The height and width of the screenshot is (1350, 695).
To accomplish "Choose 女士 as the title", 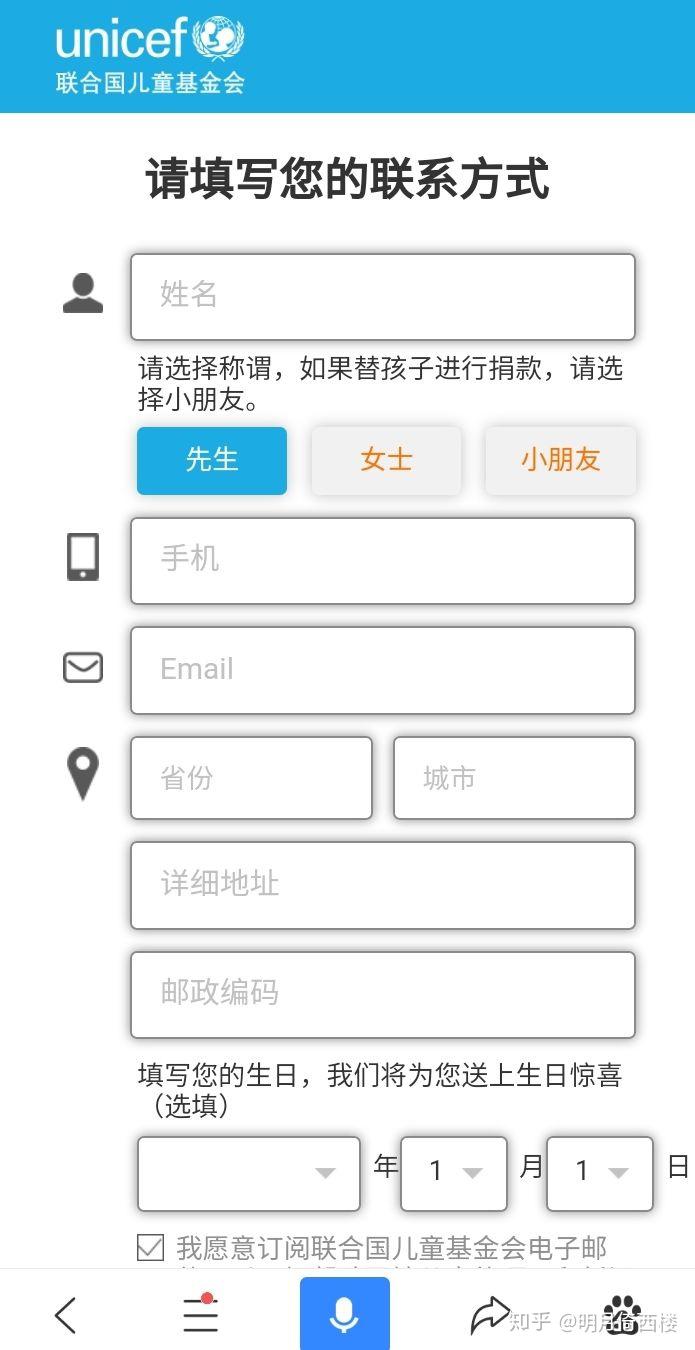I will coord(386,461).
